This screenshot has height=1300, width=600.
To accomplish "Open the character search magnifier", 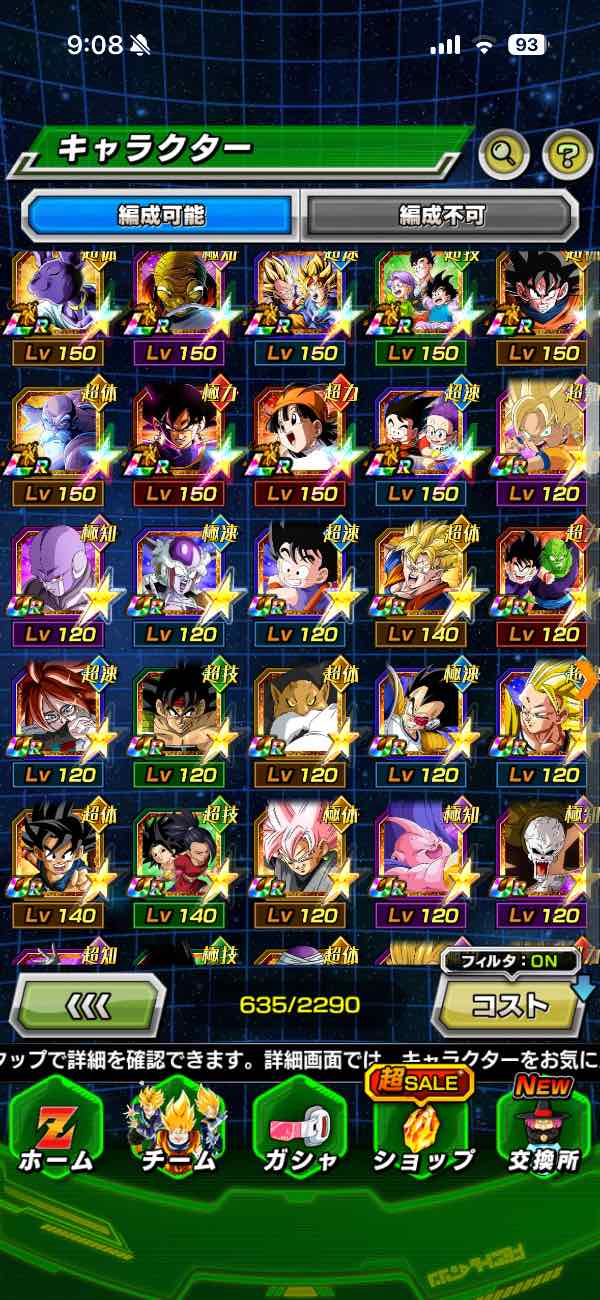I will click(x=504, y=153).
